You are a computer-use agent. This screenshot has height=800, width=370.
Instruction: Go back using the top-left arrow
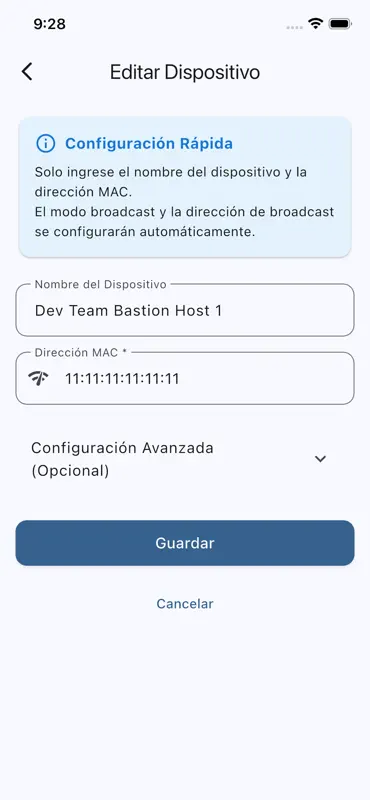click(27, 72)
